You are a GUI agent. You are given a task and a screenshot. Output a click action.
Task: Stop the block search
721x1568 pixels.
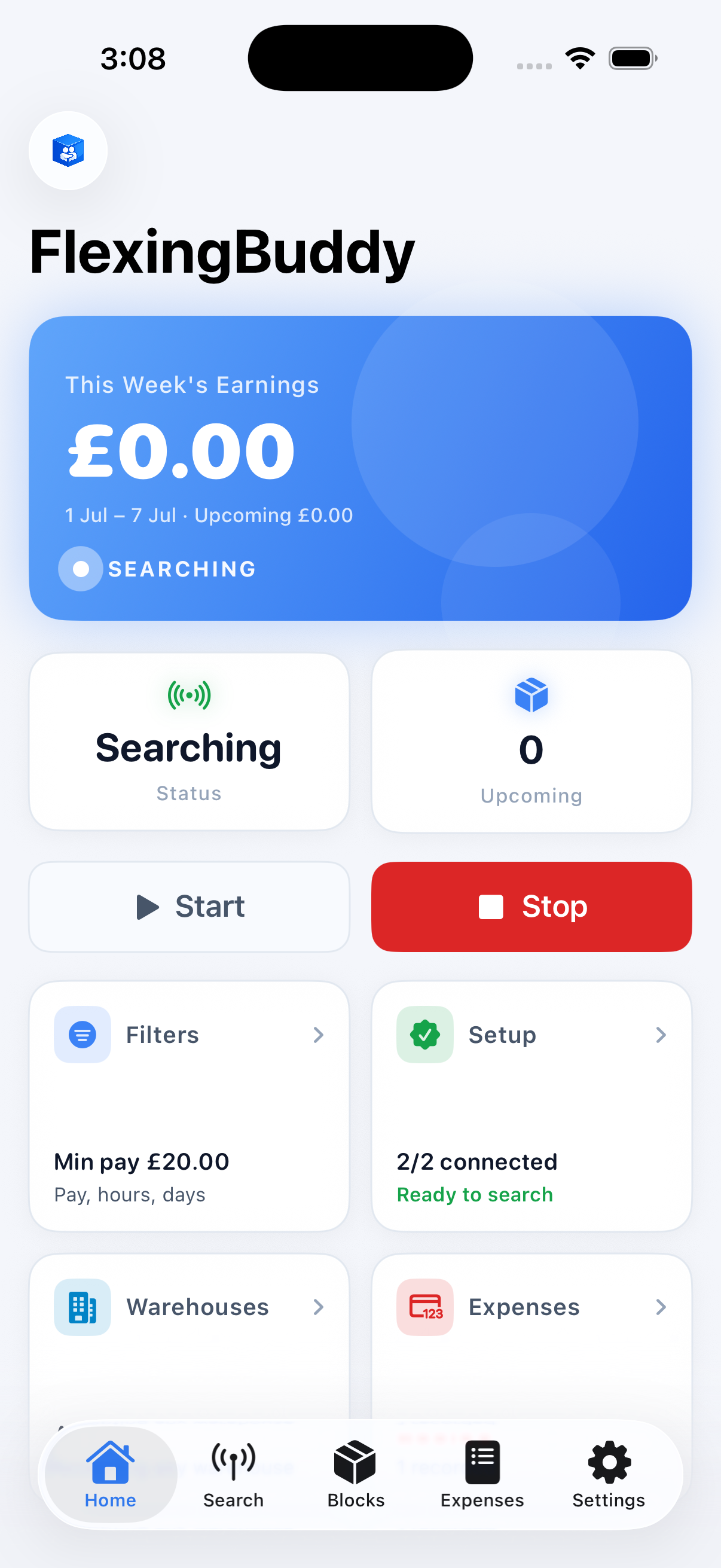point(531,907)
